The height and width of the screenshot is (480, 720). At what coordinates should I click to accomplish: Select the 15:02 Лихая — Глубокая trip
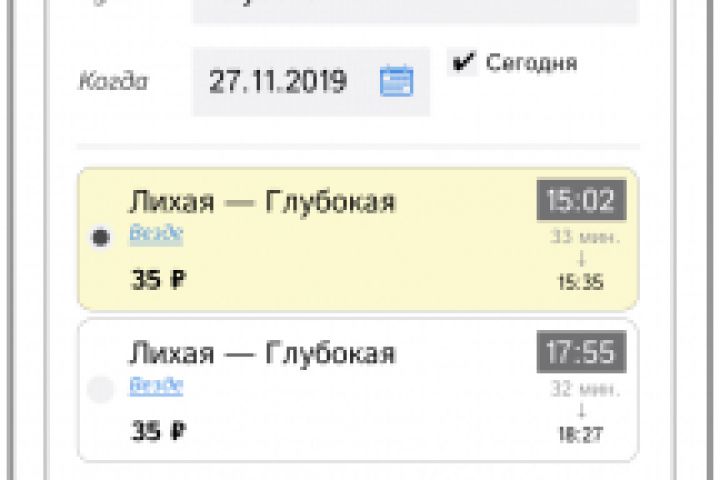pyautogui.click(x=101, y=239)
